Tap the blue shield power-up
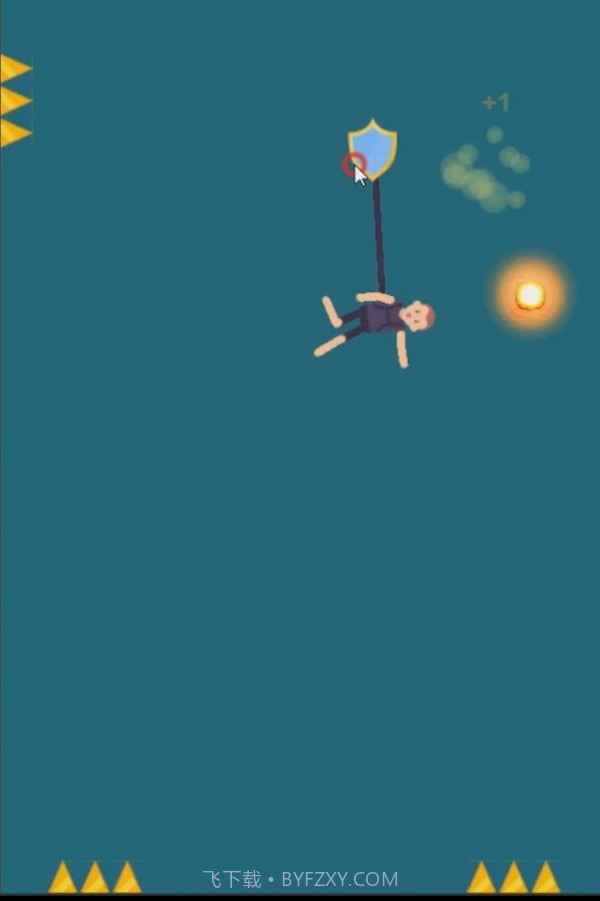 click(x=374, y=149)
